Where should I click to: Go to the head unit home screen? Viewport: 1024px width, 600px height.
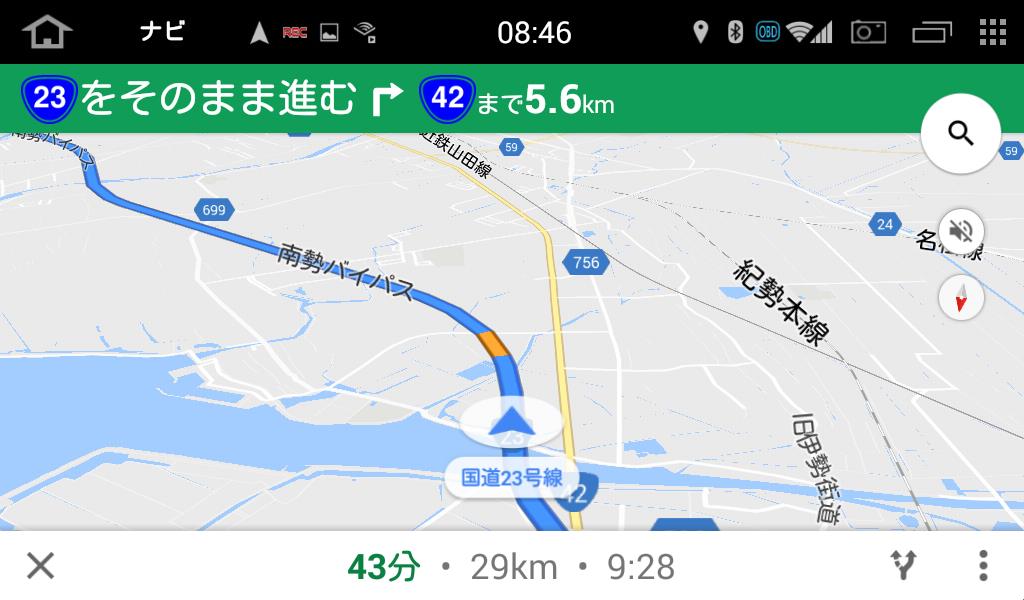[x=47, y=32]
